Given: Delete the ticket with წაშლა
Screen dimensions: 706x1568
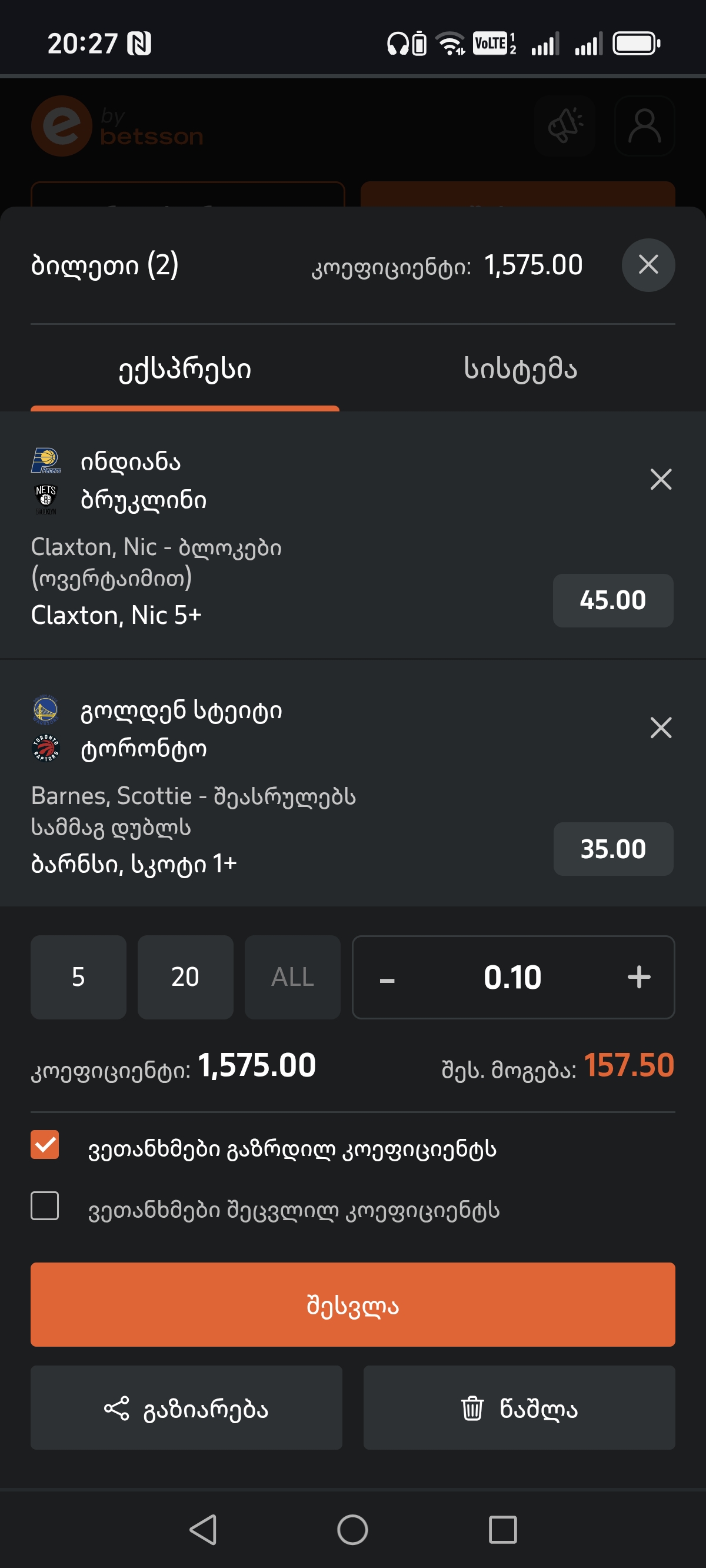Looking at the screenshot, I should tap(519, 1408).
